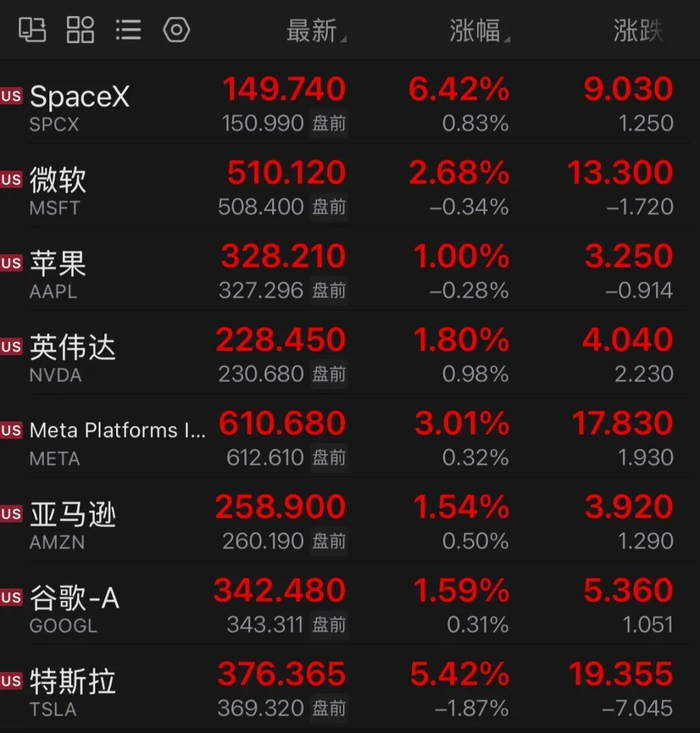Open the layout edit icon
700x733 pixels.
[x=32, y=30]
